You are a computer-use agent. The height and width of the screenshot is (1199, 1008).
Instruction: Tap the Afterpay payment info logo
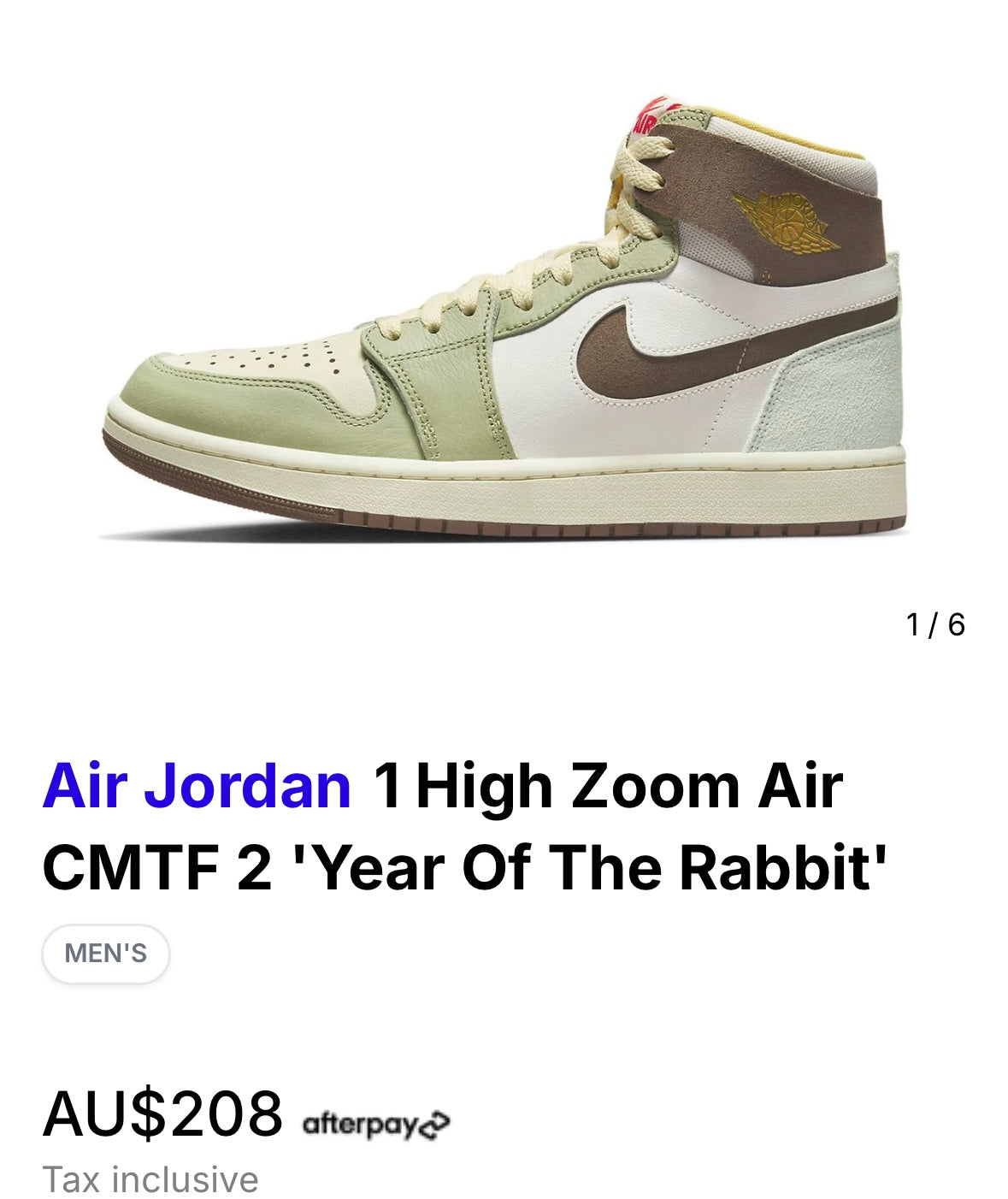click(x=376, y=1122)
